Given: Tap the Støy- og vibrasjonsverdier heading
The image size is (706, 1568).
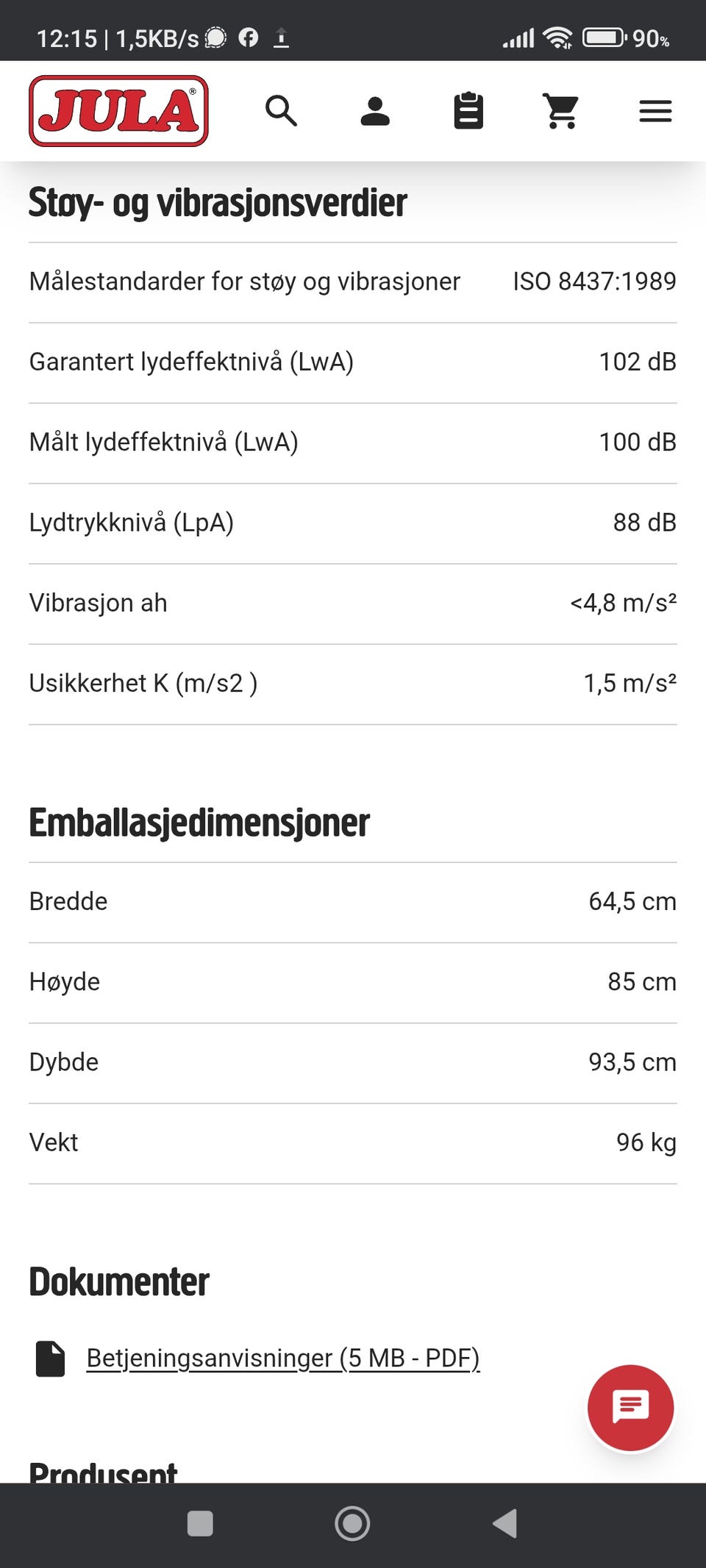Looking at the screenshot, I should tap(216, 201).
